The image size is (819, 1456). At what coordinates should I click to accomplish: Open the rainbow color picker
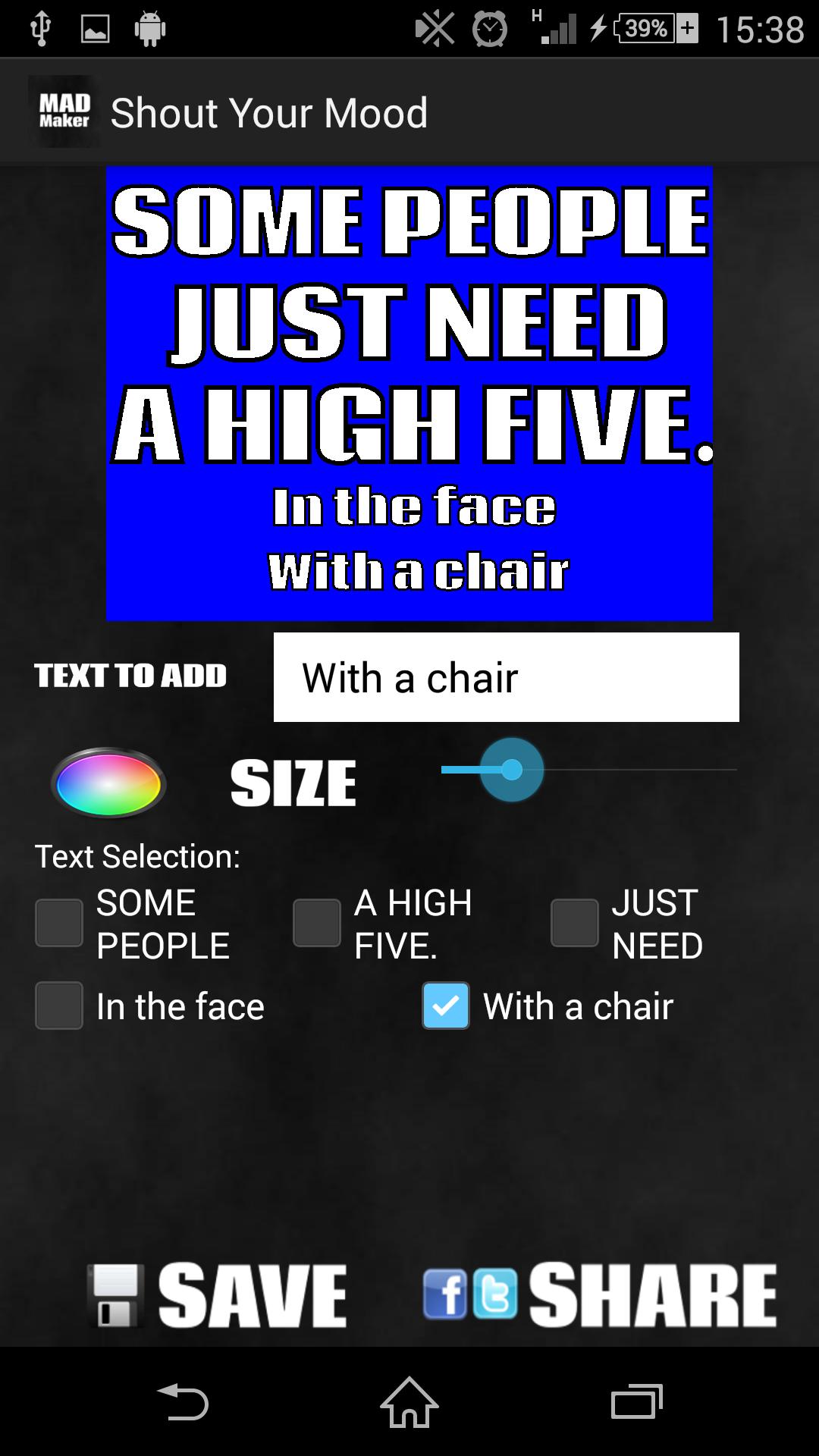point(108,783)
